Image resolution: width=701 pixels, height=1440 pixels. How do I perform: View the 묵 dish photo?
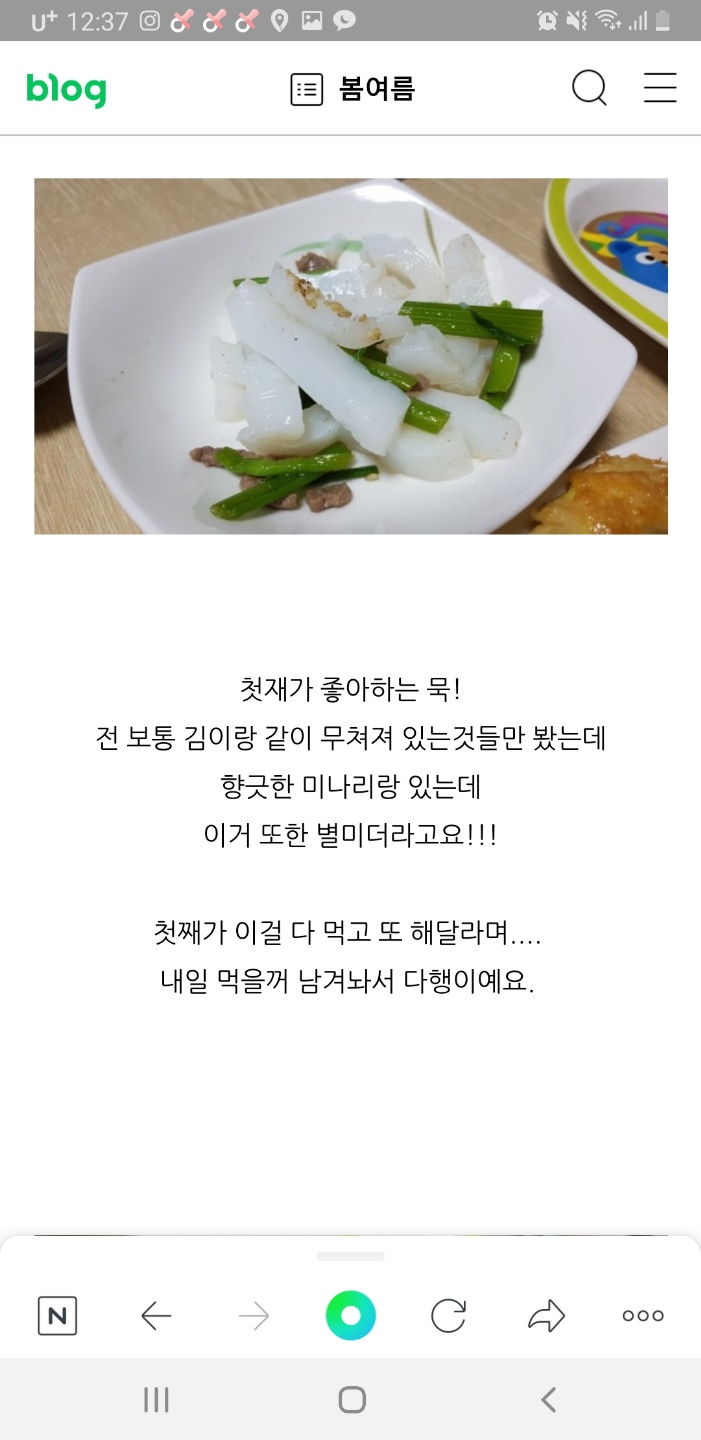[351, 356]
